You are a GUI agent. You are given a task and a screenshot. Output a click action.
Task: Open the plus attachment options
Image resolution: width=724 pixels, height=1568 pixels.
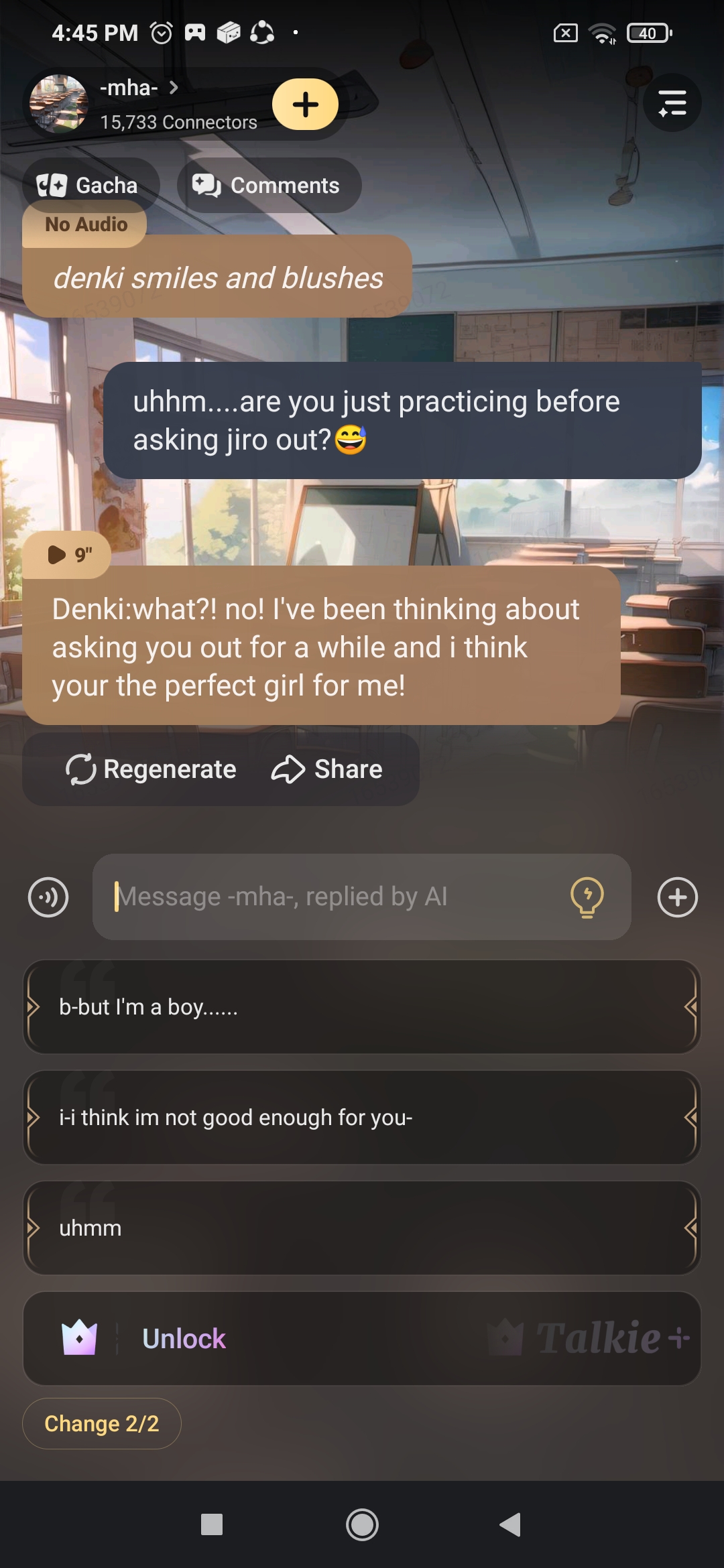pos(677,897)
